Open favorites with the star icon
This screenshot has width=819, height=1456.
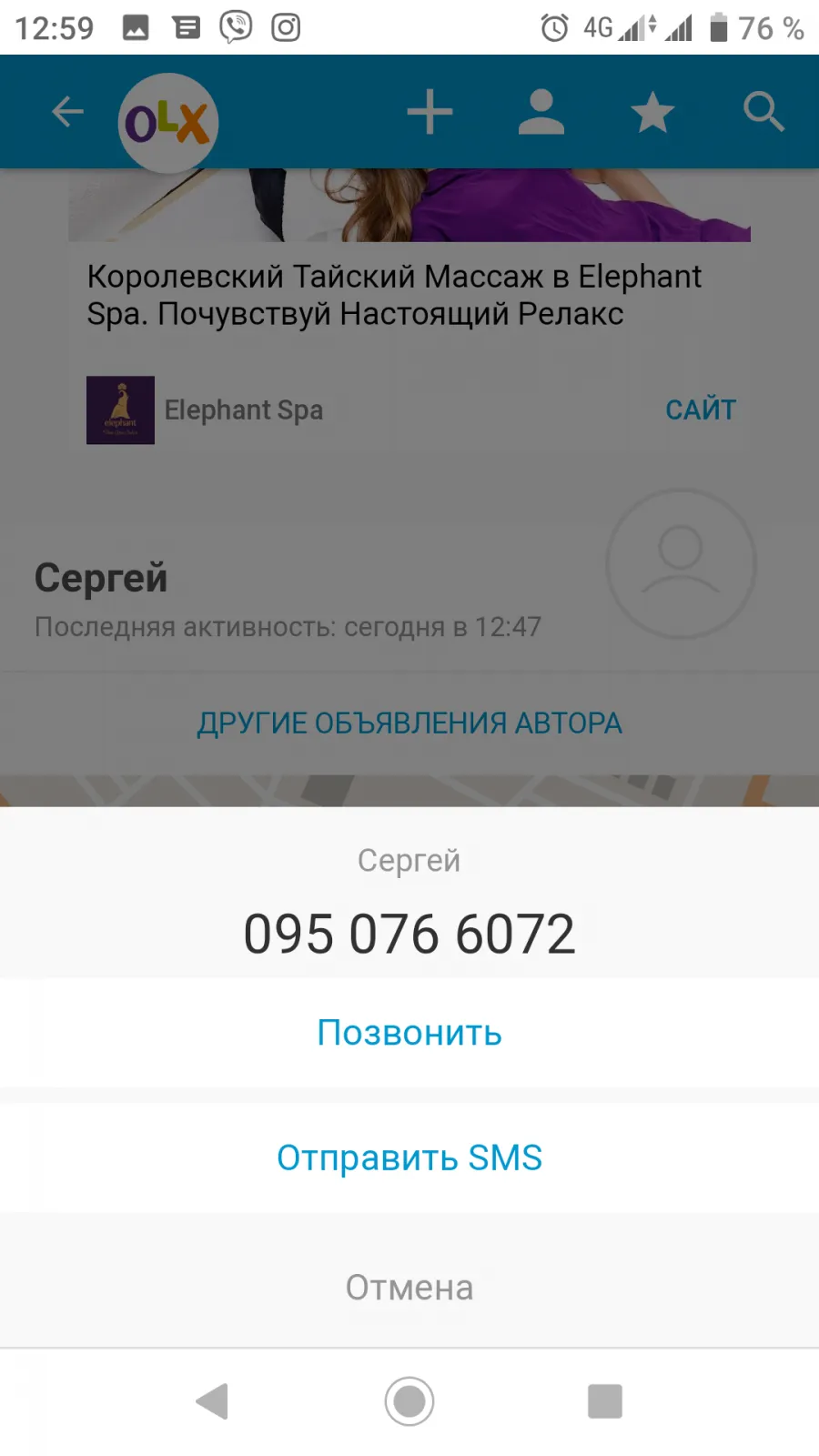pyautogui.click(x=652, y=113)
